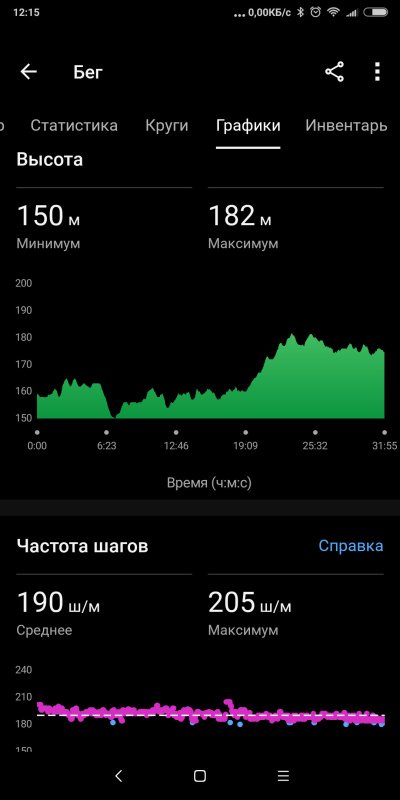Screen dimensions: 400x800
Task: Switch to the Круги tab
Action: [167, 126]
